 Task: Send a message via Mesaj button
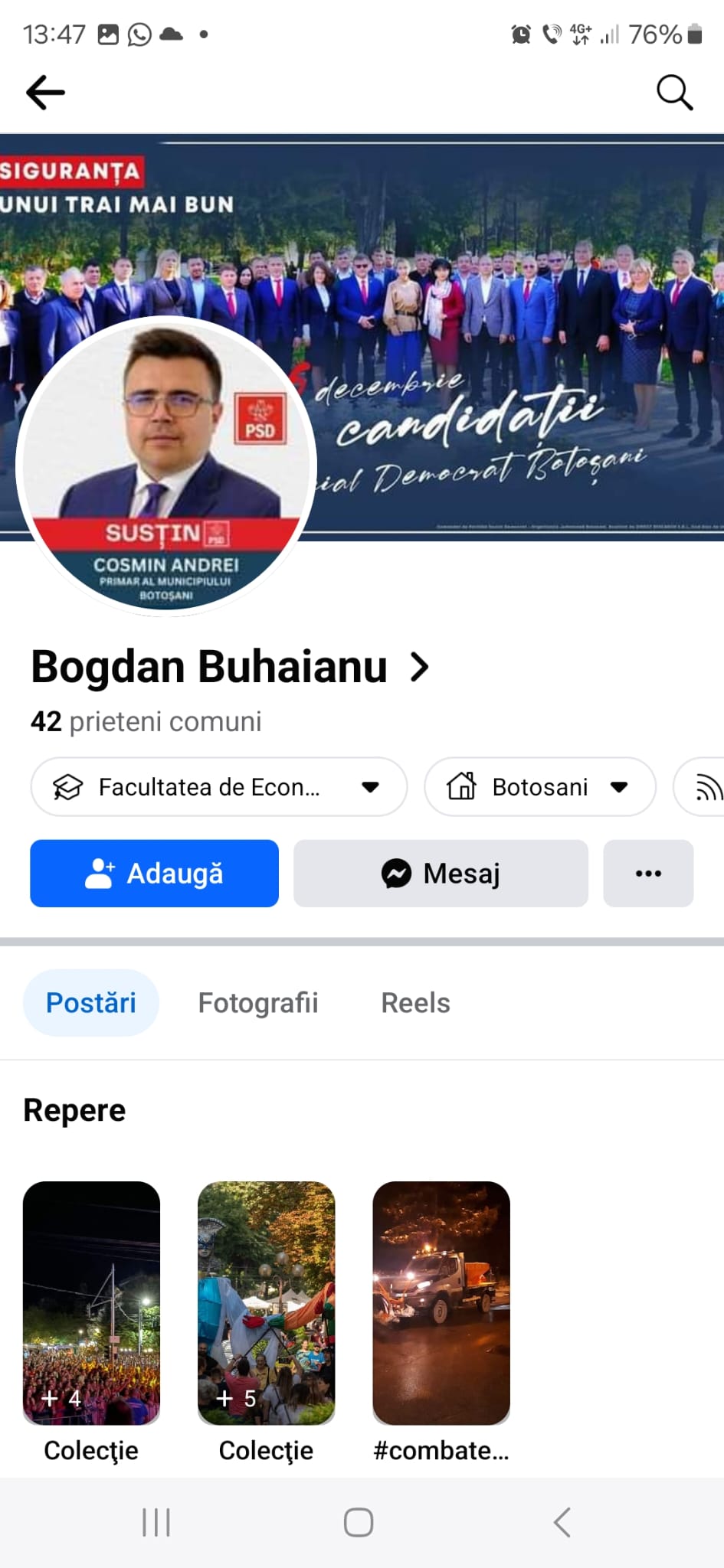pyautogui.click(x=441, y=874)
